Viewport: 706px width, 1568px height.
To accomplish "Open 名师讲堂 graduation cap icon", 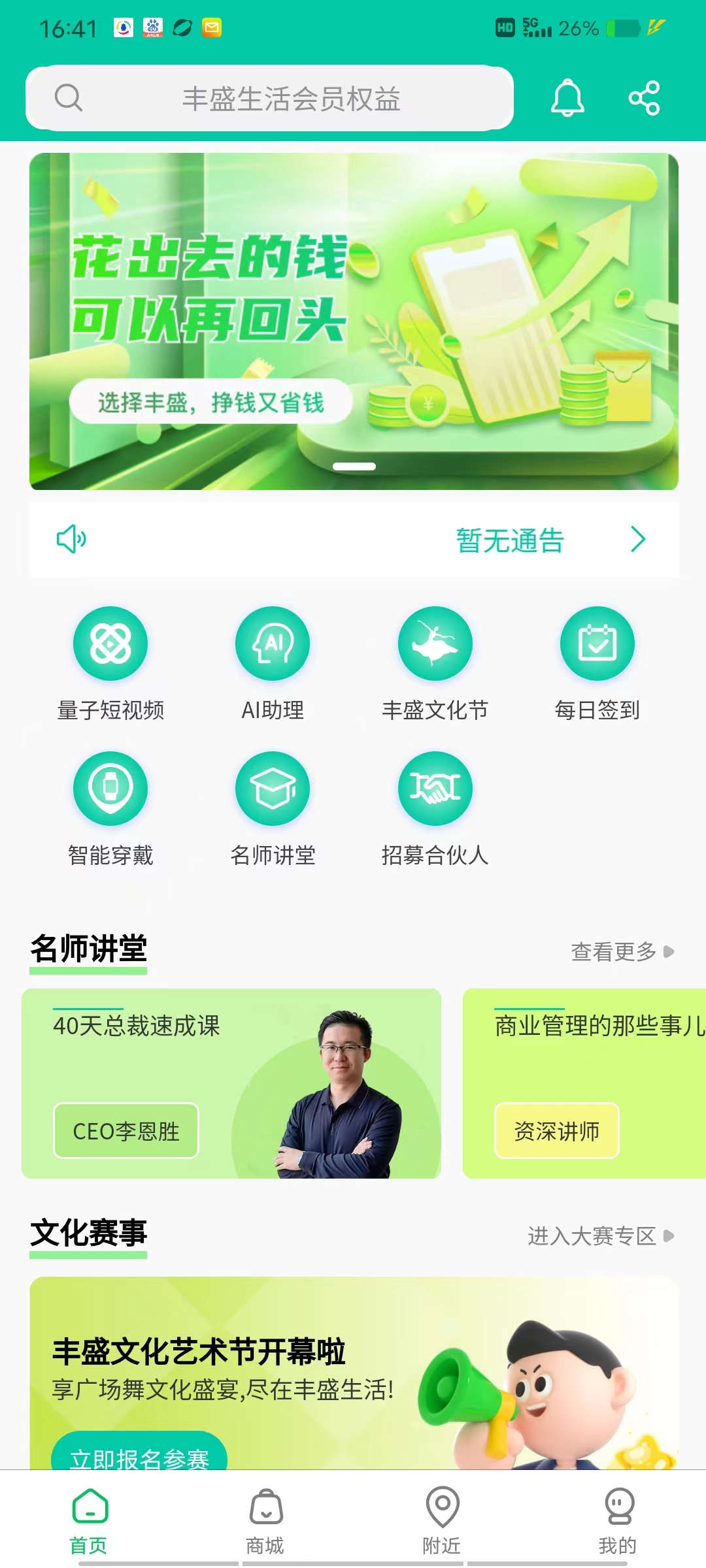I will pyautogui.click(x=272, y=789).
